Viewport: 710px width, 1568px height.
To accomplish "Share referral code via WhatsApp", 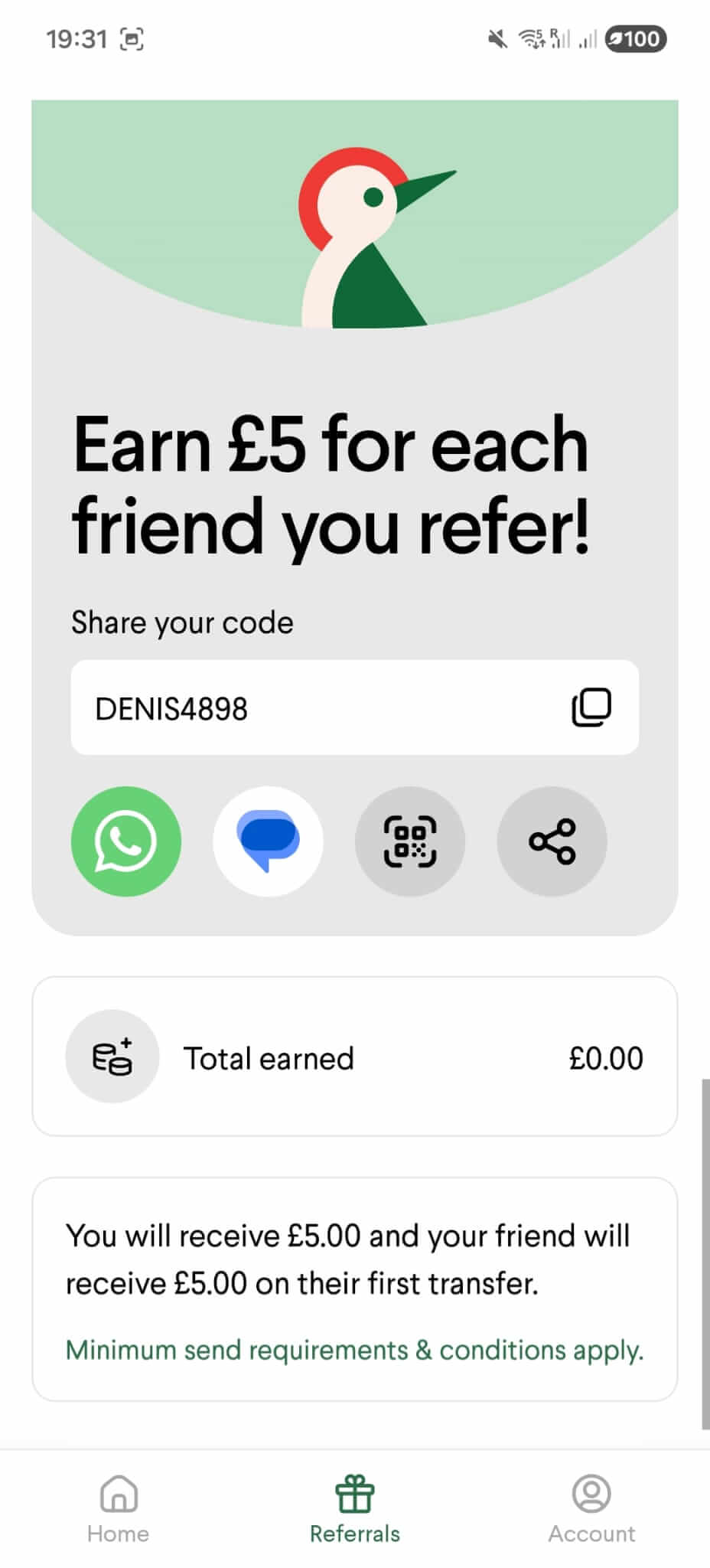I will 125,841.
